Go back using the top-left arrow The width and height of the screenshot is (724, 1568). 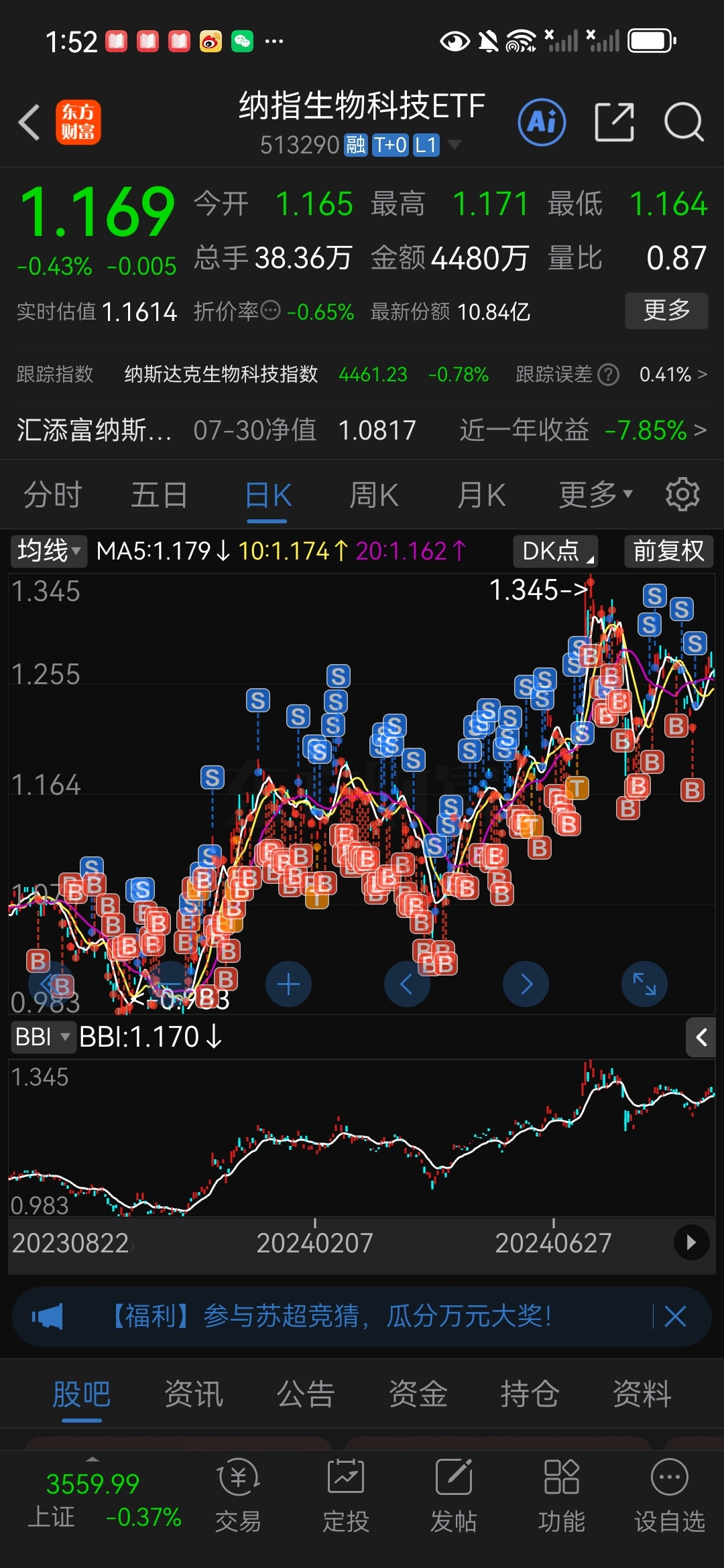click(x=29, y=123)
